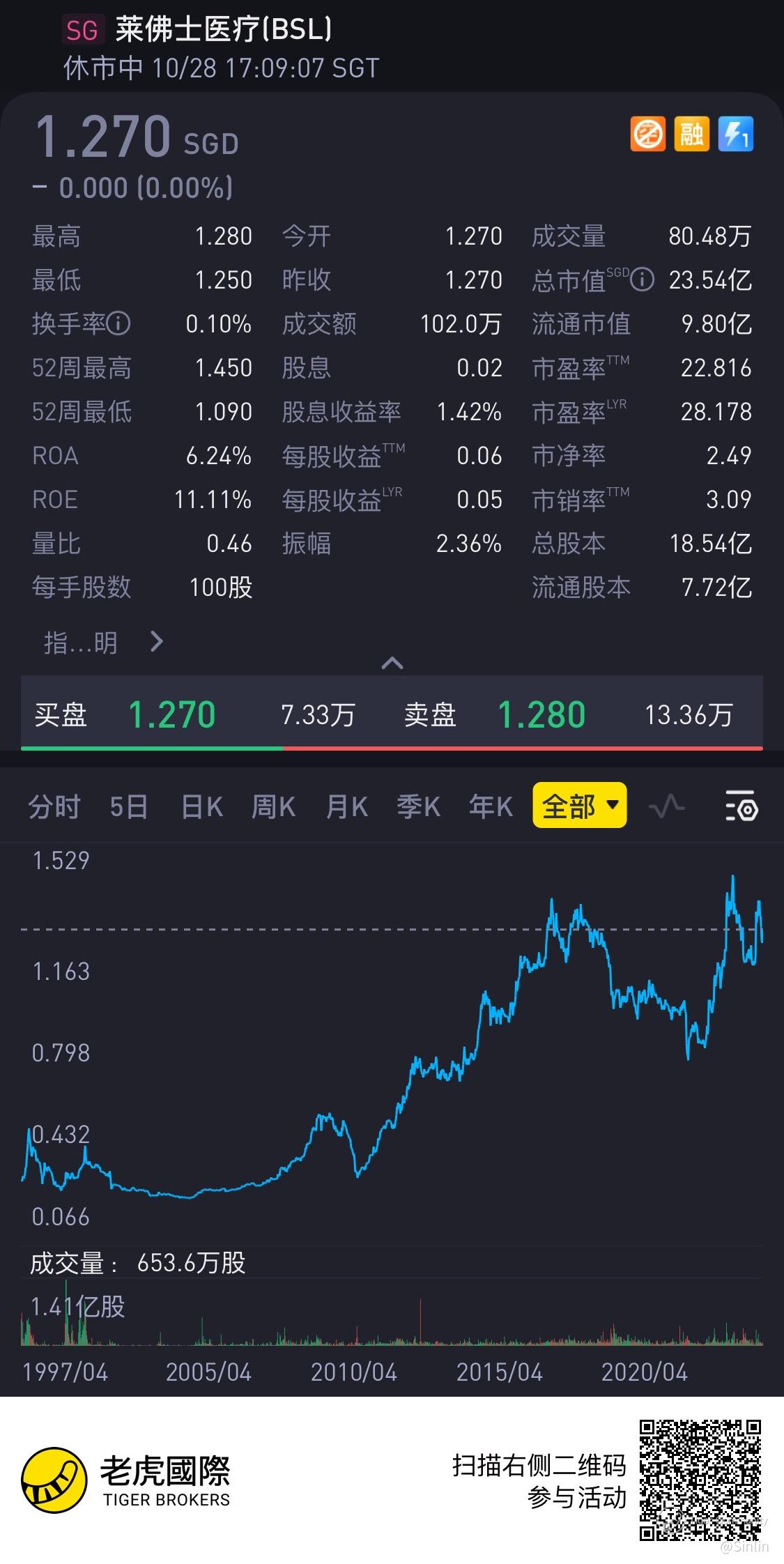This screenshot has height=1564, width=784.
Task: Tap the chart indicator waveform icon
Action: point(666,806)
